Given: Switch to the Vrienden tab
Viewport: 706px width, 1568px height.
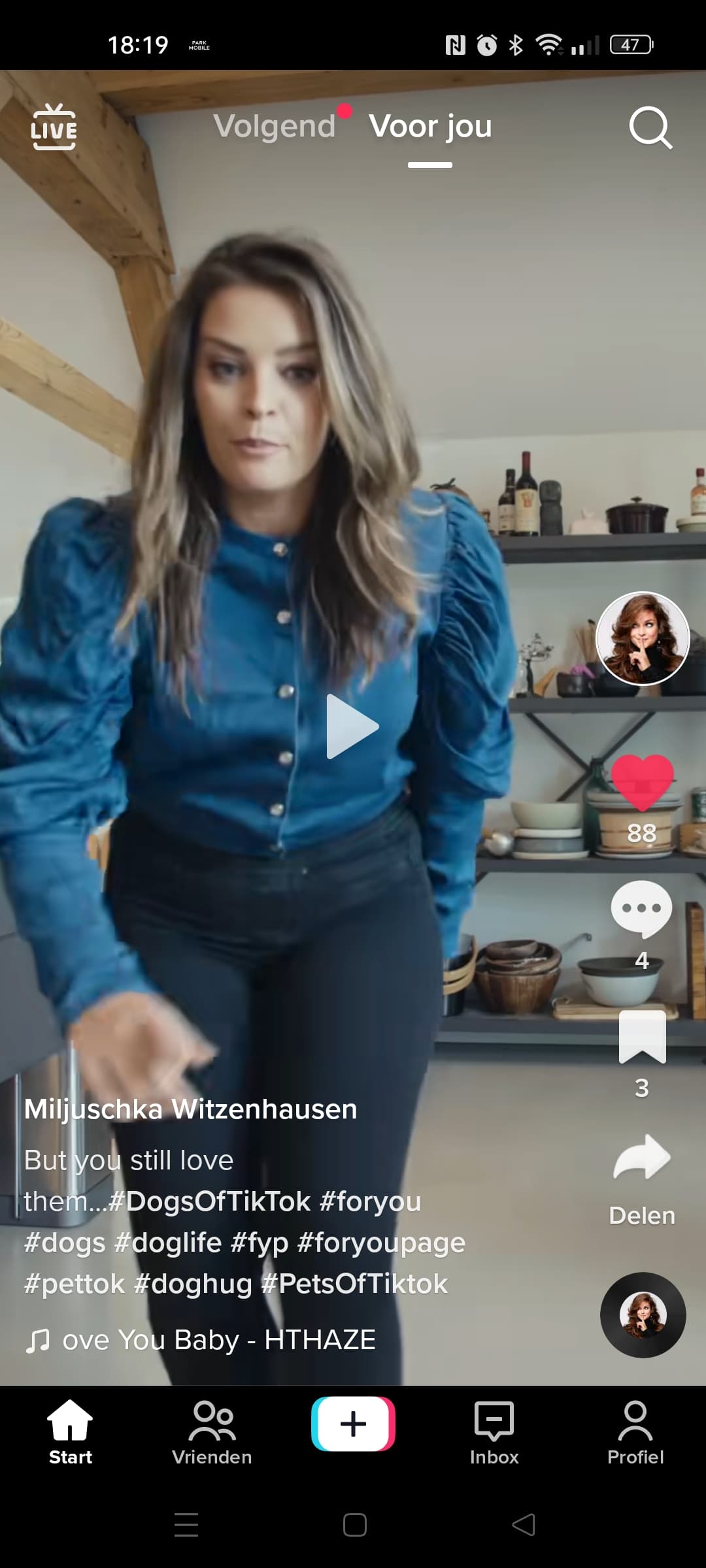Looking at the screenshot, I should [212, 1432].
